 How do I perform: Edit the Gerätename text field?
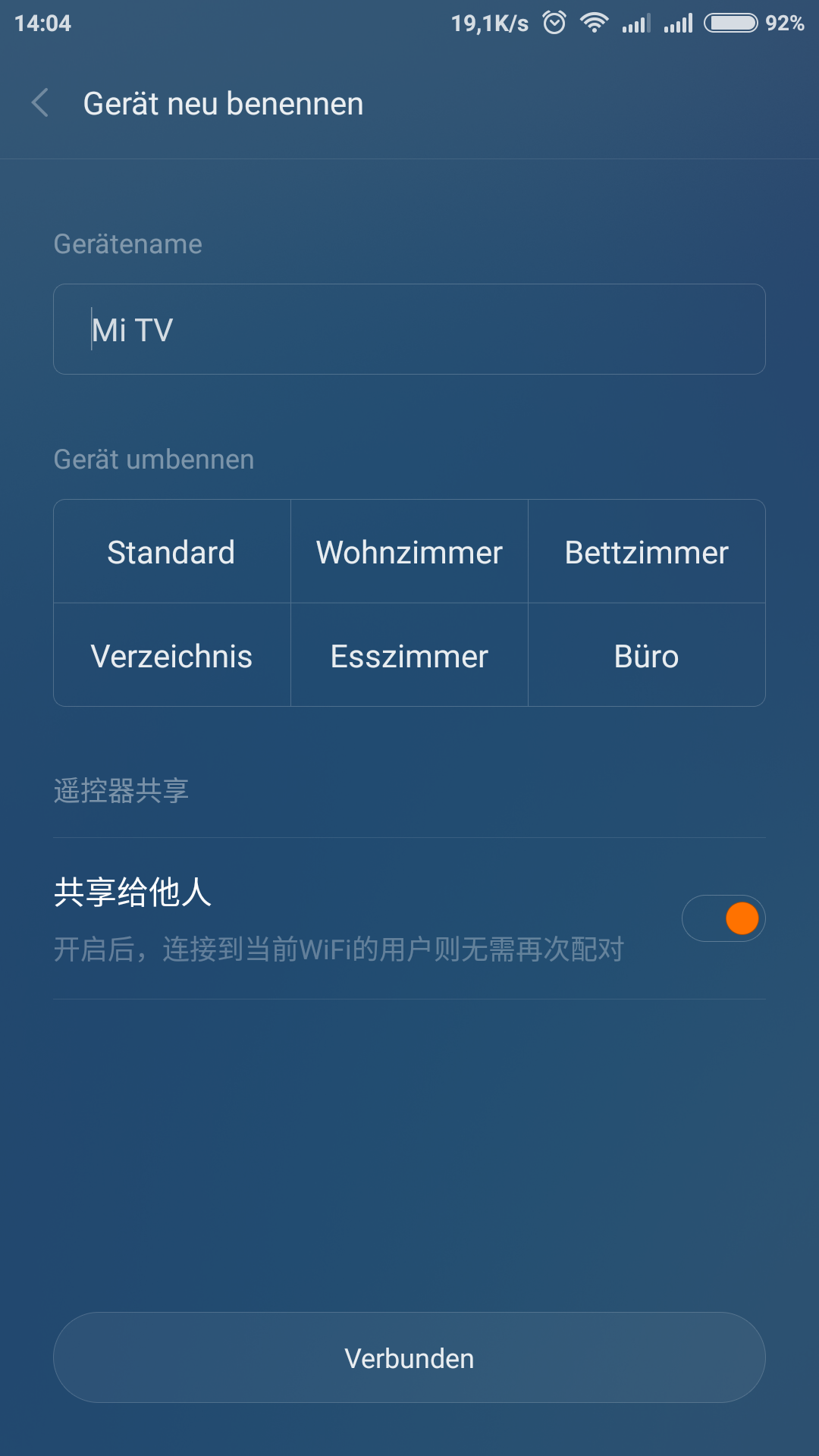tap(409, 329)
